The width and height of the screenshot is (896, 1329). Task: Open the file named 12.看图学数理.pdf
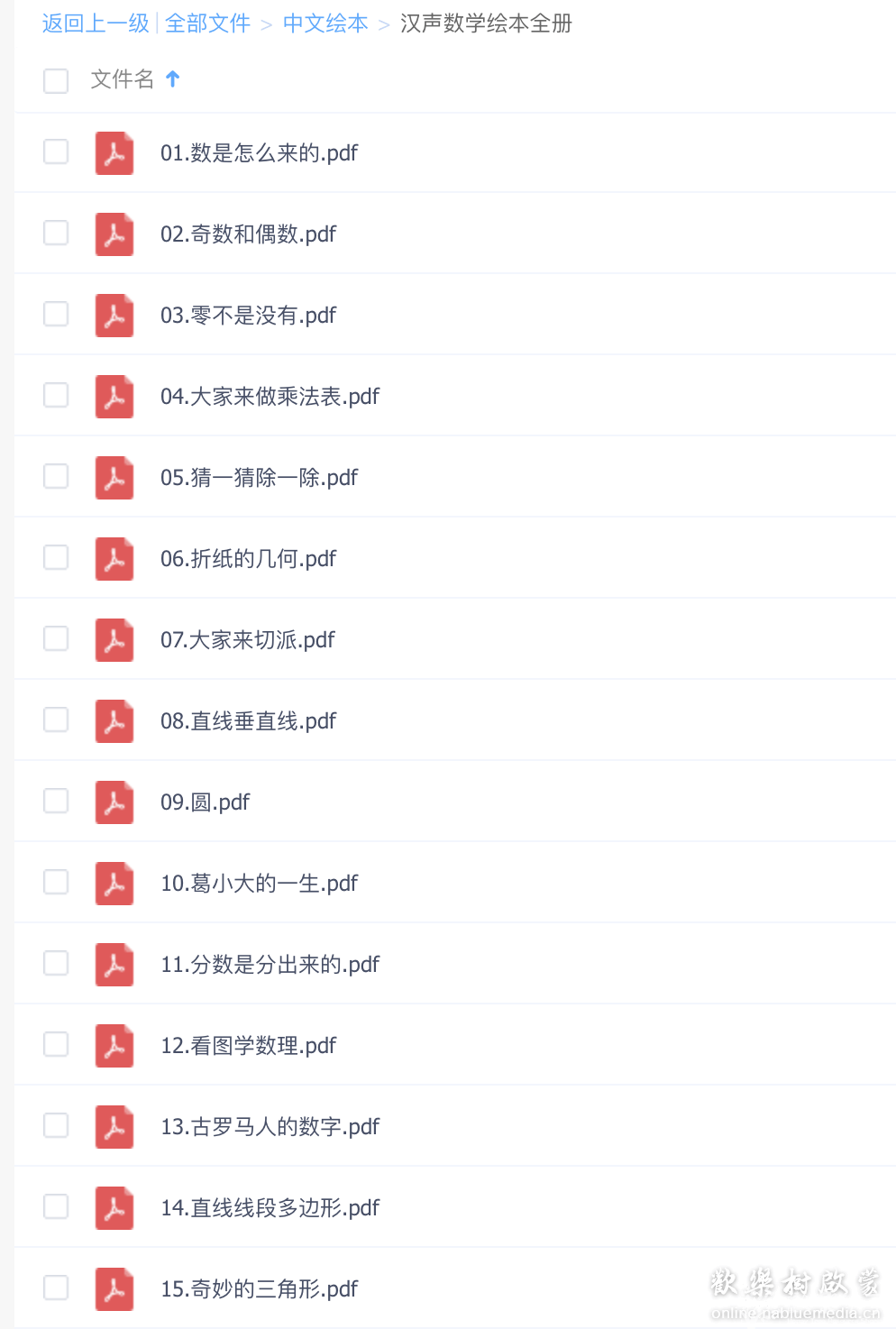248,1045
